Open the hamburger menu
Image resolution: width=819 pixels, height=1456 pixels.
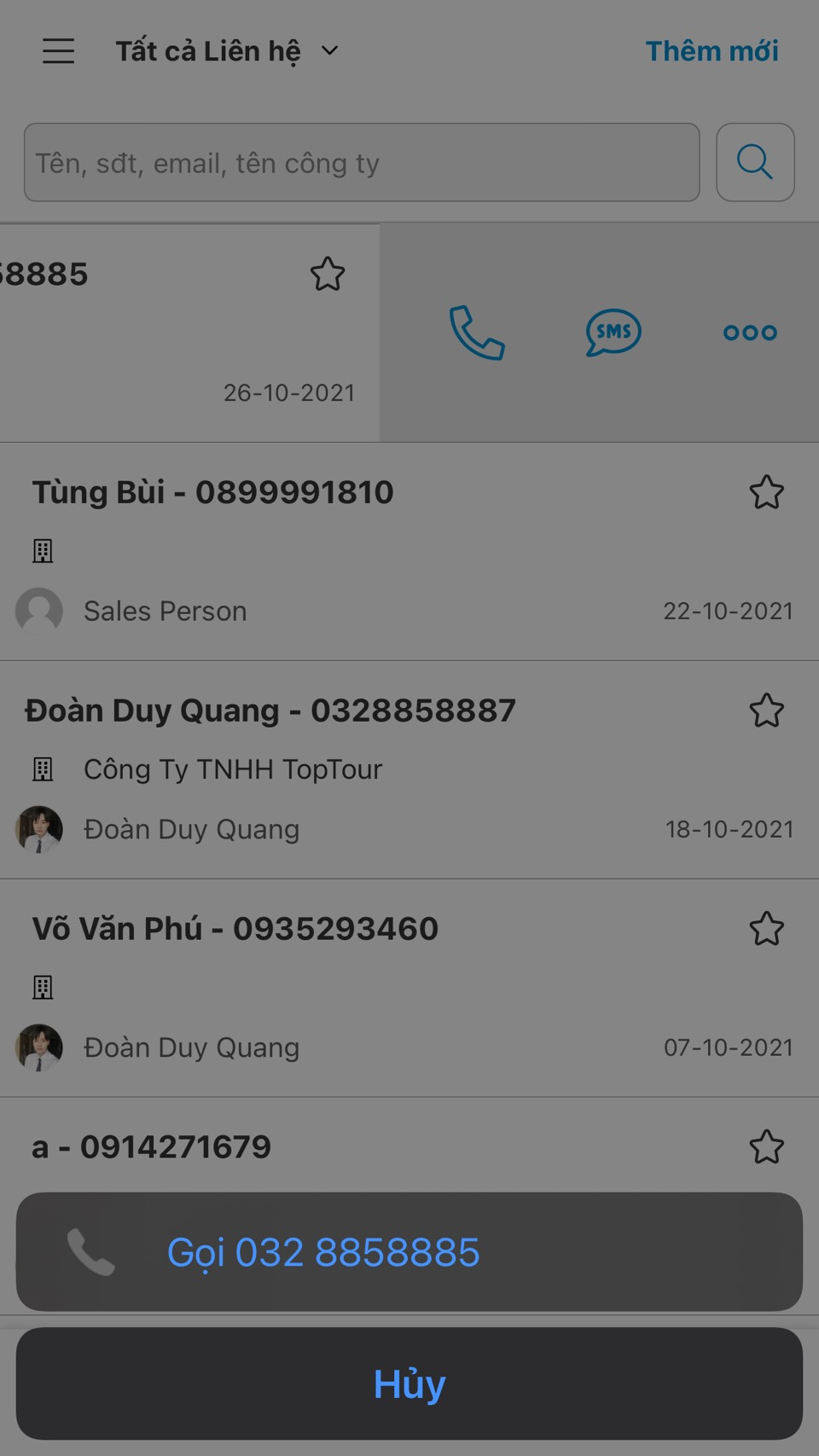click(59, 51)
